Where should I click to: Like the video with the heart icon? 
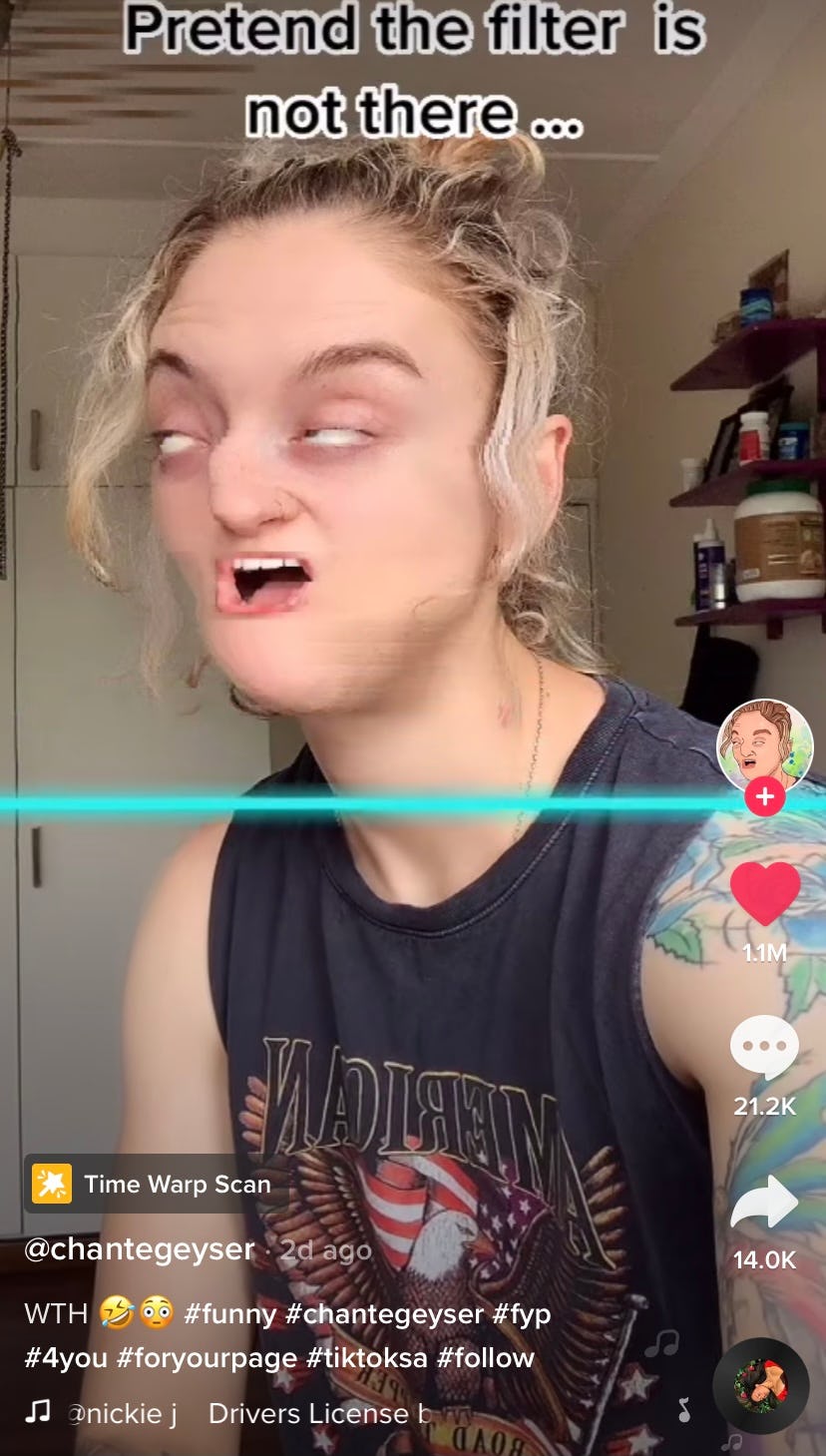[765, 893]
